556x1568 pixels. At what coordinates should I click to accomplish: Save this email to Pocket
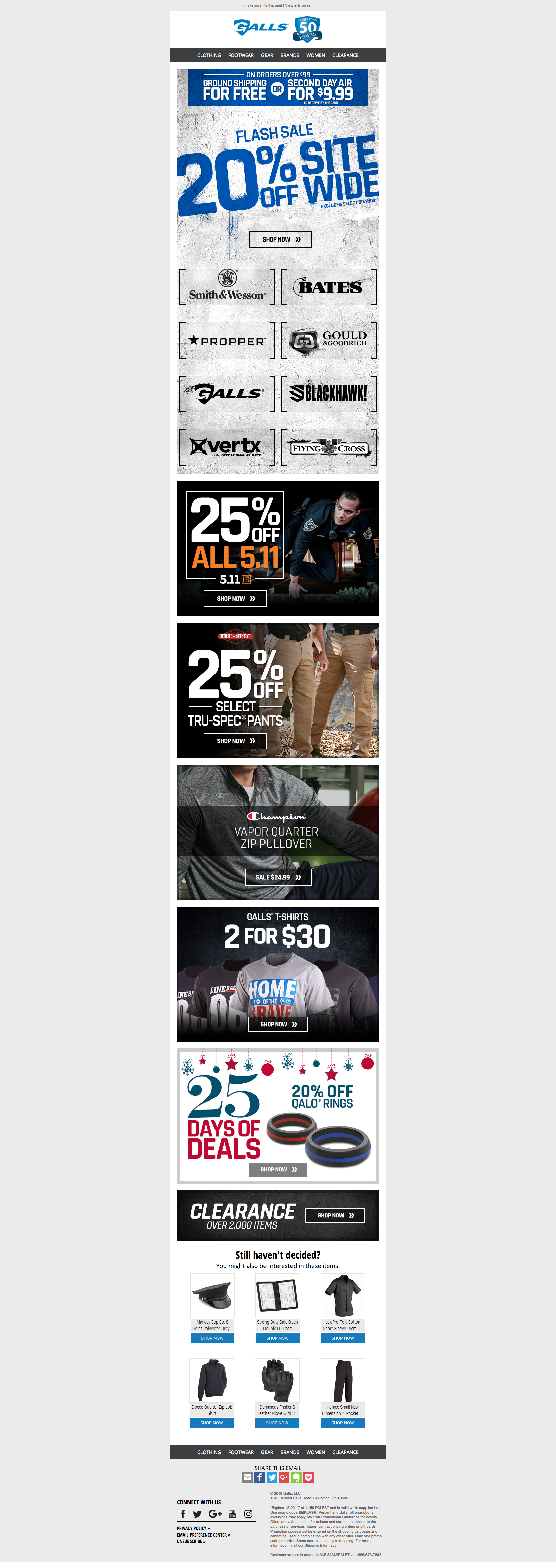(309, 1477)
